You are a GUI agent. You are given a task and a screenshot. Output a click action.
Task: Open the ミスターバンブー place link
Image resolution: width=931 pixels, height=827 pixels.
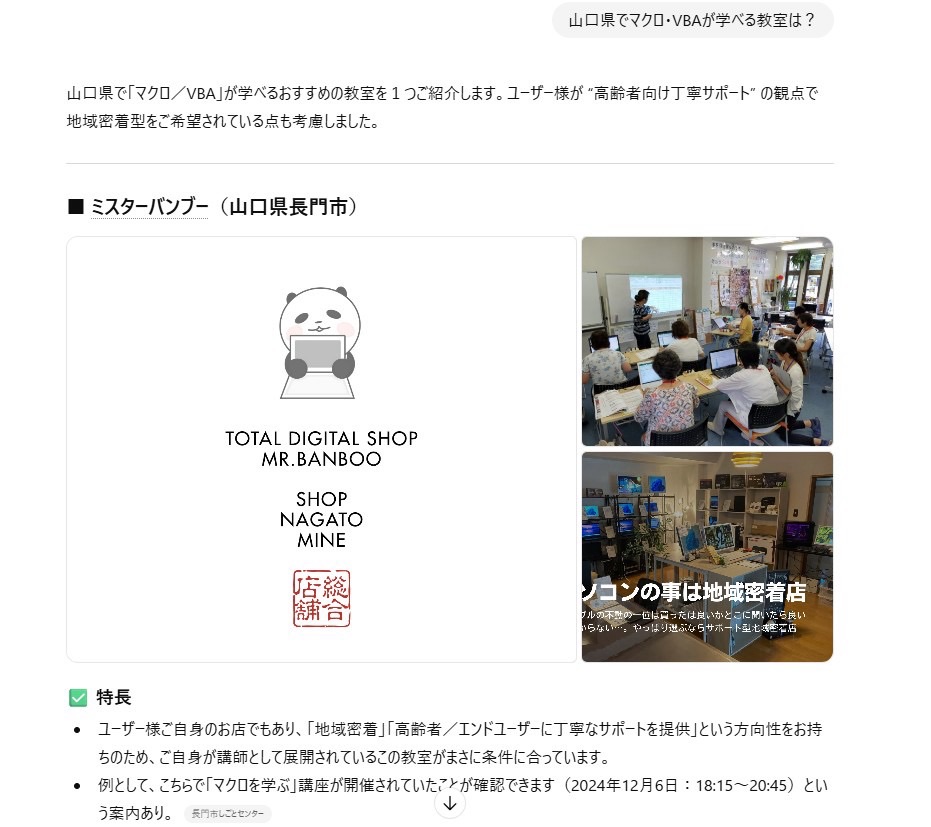pyautogui.click(x=149, y=207)
